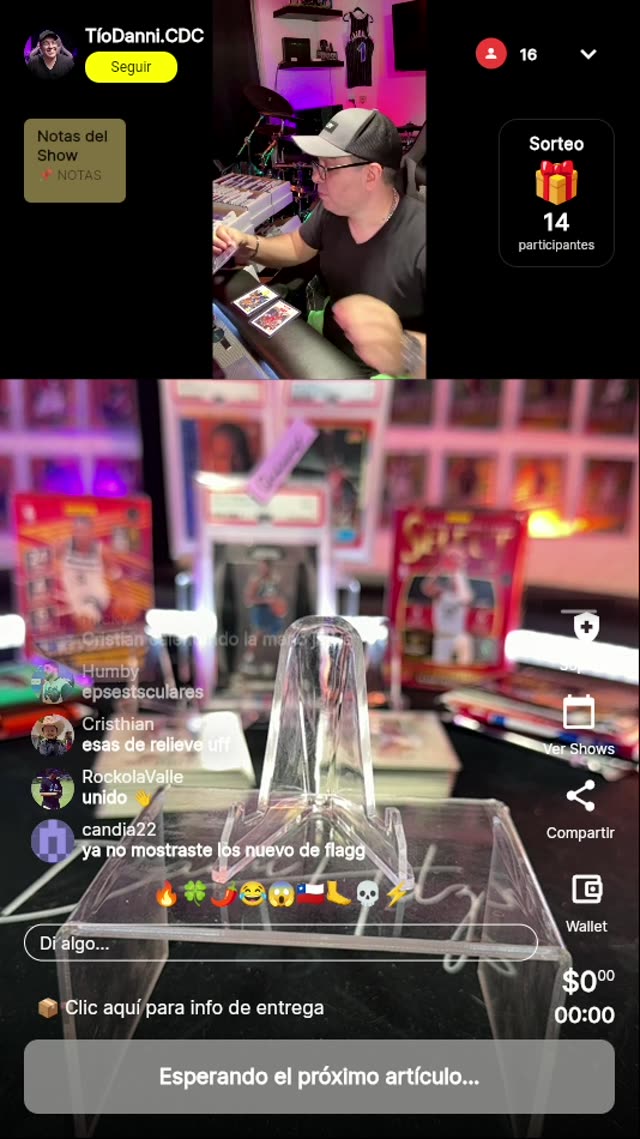Send the fire emoji reaction
Screen dimensions: 640x1139
click(x=166, y=894)
